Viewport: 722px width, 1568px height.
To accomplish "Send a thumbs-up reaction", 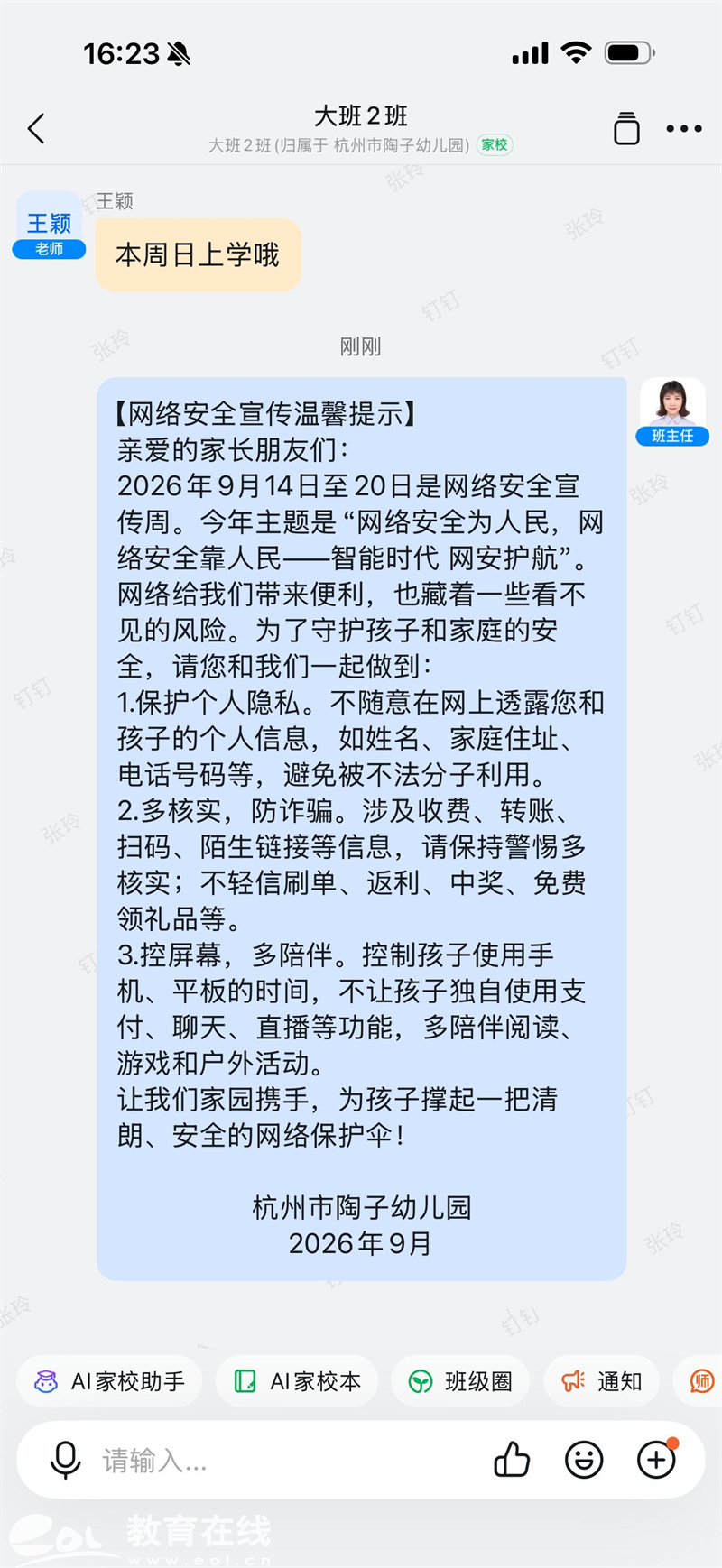I will (x=512, y=1460).
